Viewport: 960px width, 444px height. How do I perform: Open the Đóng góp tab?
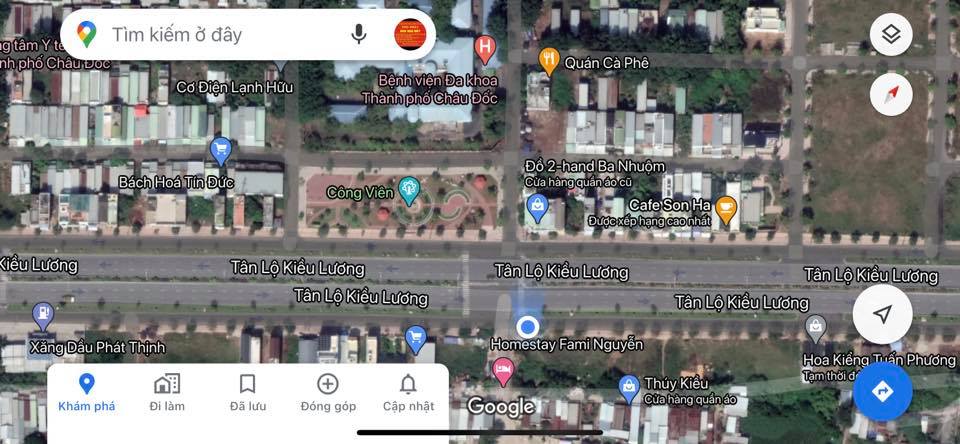click(328, 392)
